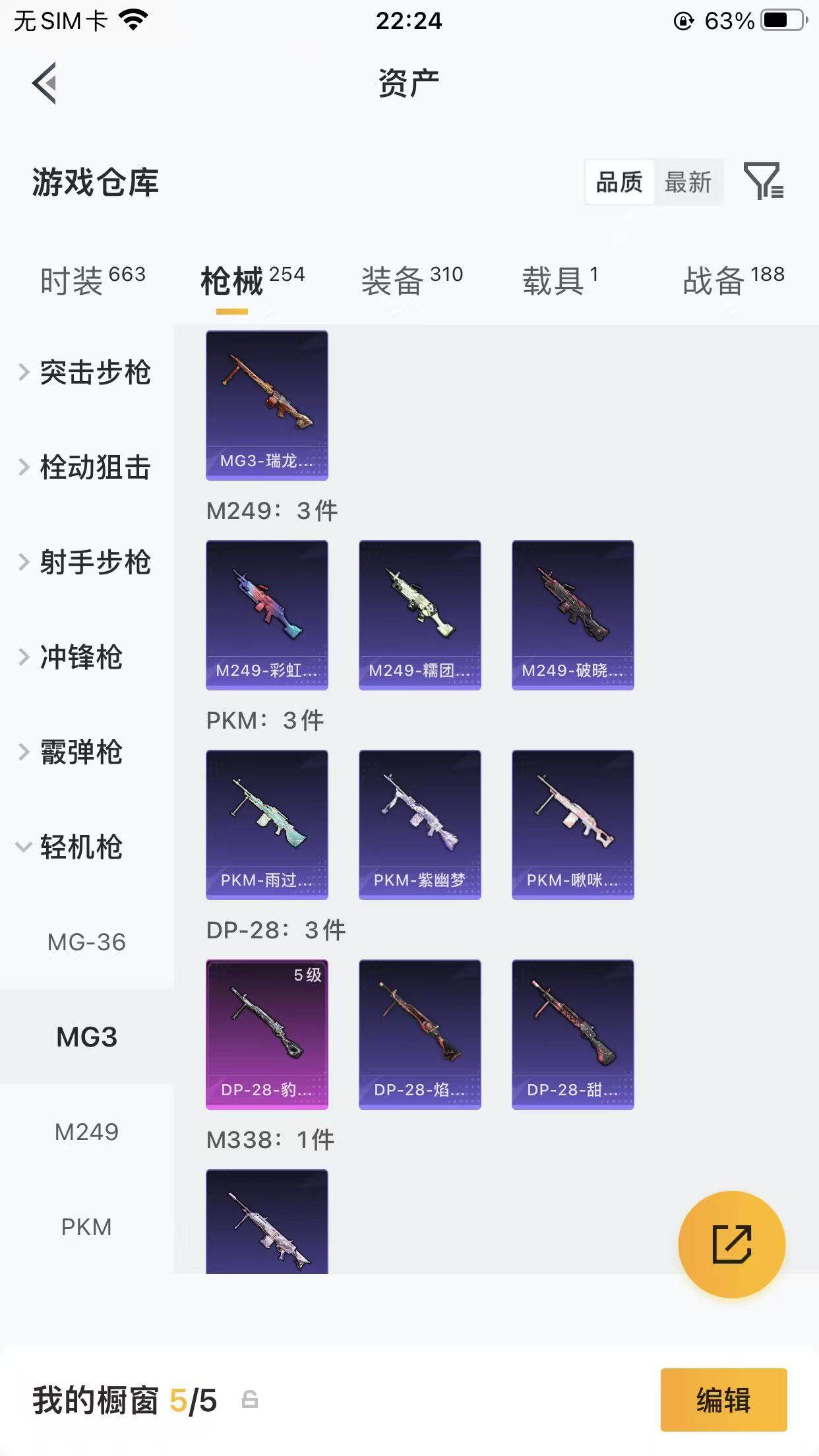Expand the 突击步枪 category
Screen dimensions: 819x1456
click(x=86, y=372)
